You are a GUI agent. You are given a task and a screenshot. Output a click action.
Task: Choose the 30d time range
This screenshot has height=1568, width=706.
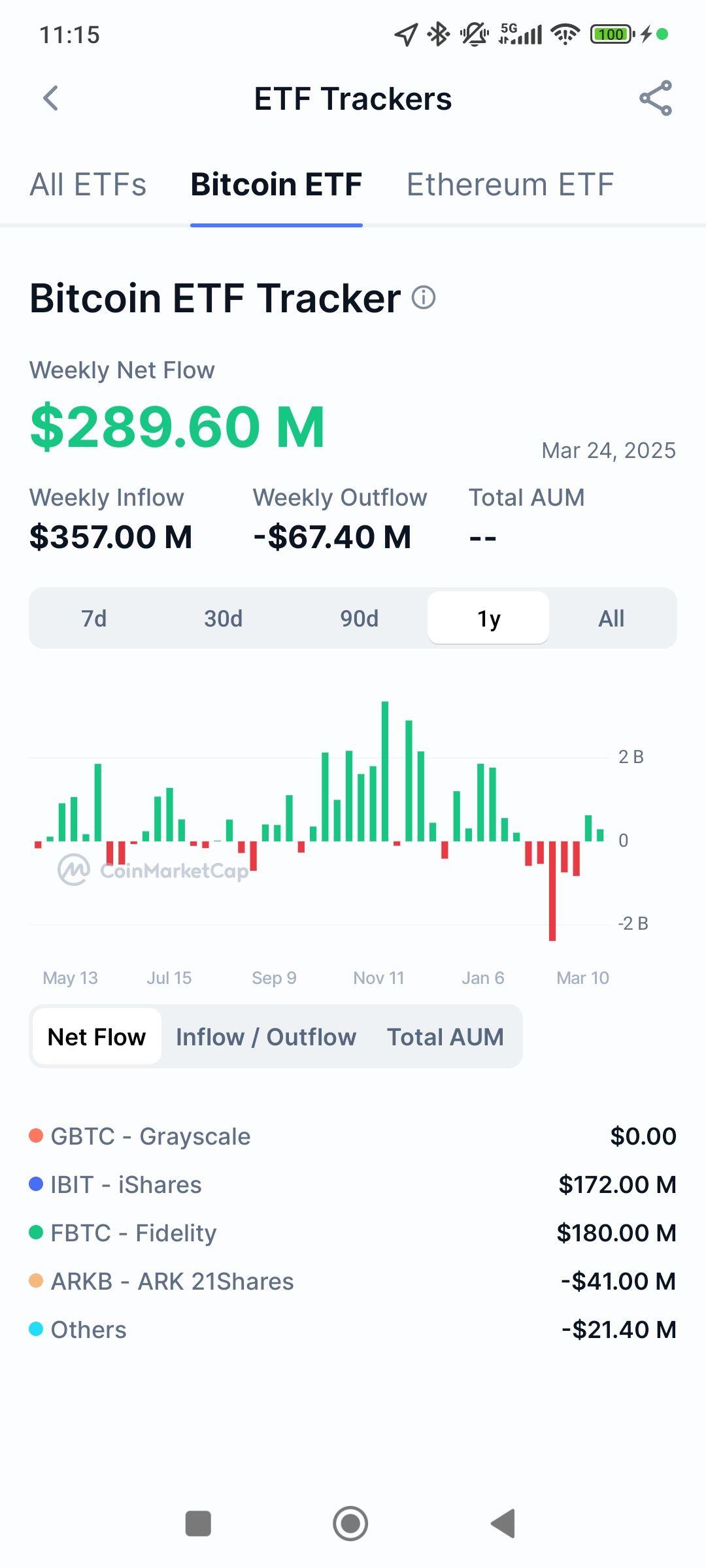224,618
